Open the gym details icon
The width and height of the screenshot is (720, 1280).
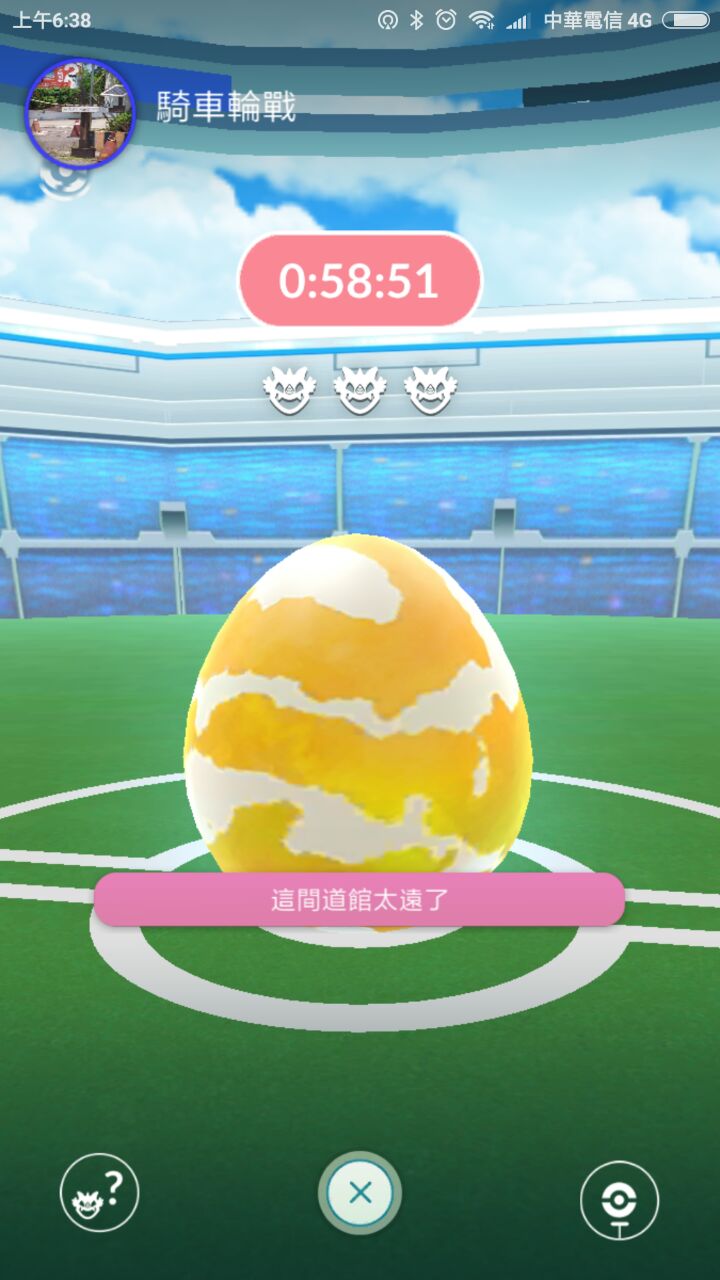click(x=620, y=1199)
